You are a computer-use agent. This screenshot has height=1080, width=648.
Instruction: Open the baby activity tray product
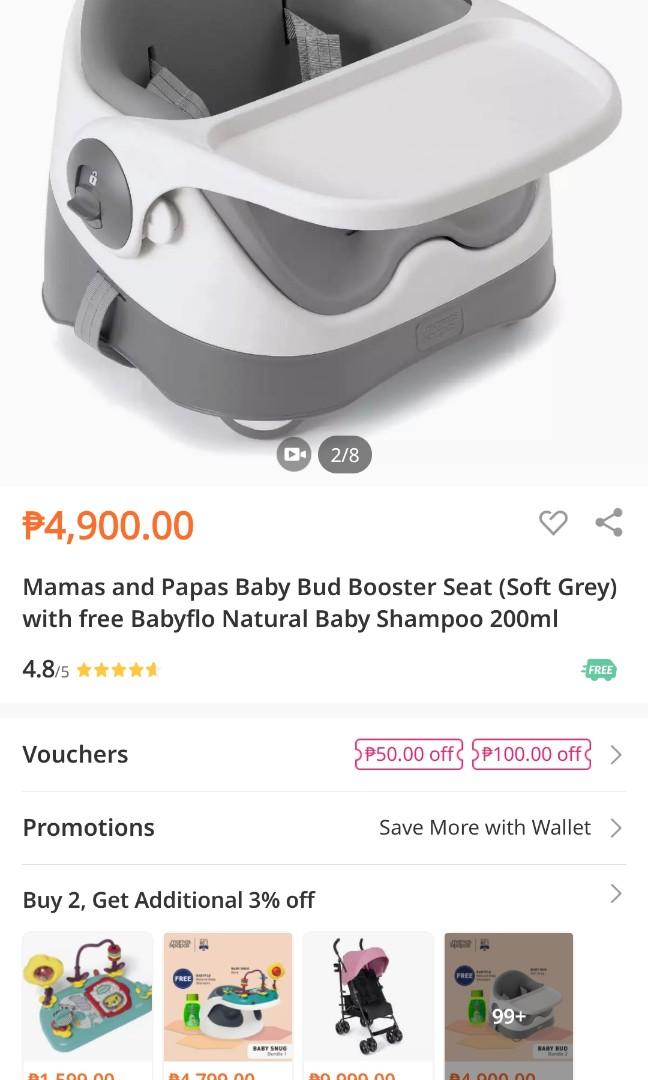click(x=87, y=997)
